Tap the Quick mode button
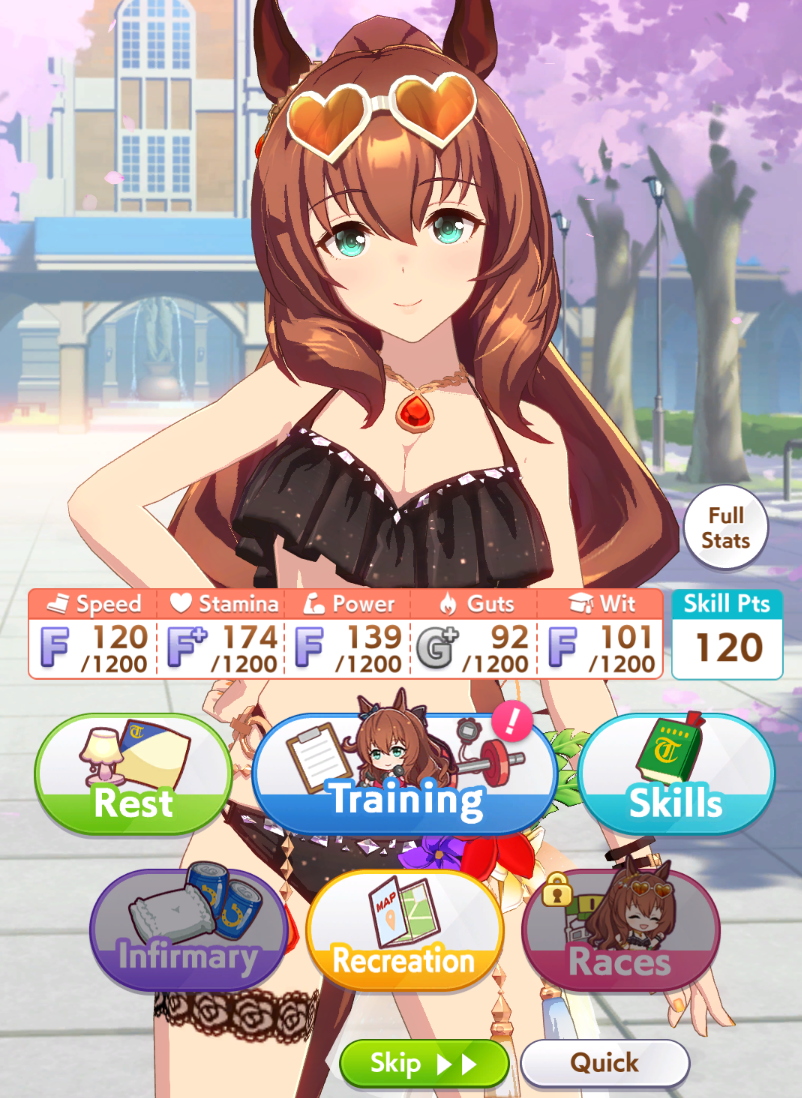This screenshot has height=1098, width=802. pyautogui.click(x=604, y=1063)
